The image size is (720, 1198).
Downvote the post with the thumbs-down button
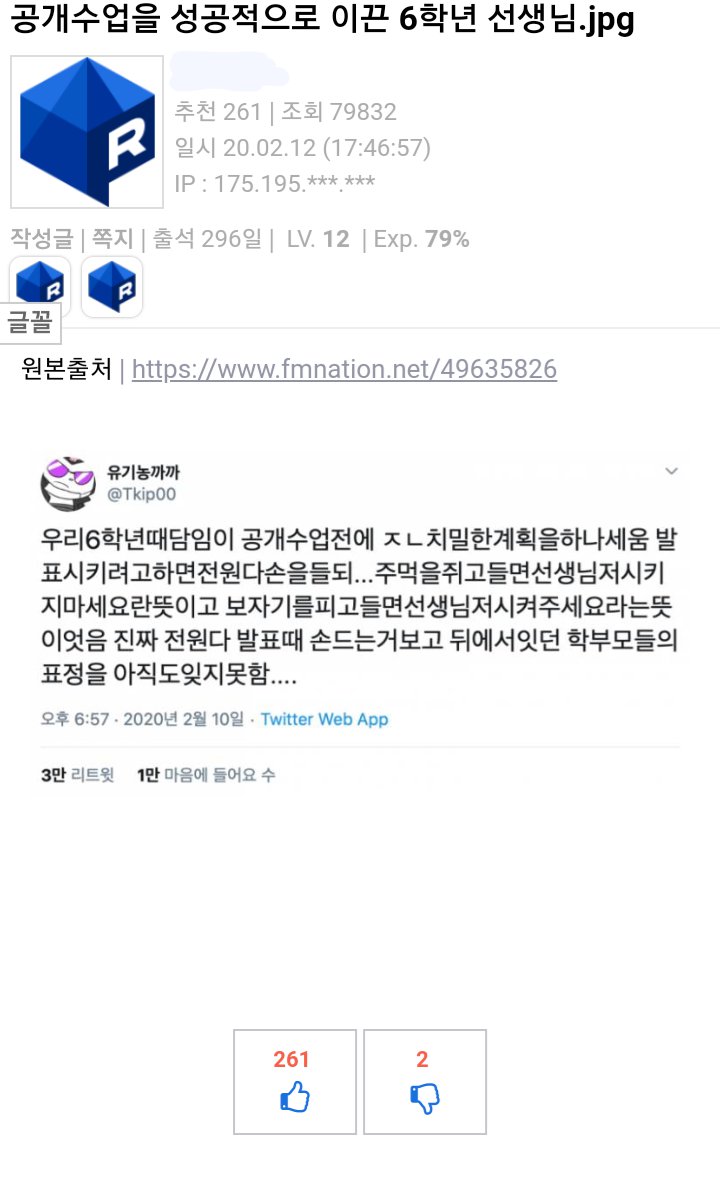point(424,1081)
